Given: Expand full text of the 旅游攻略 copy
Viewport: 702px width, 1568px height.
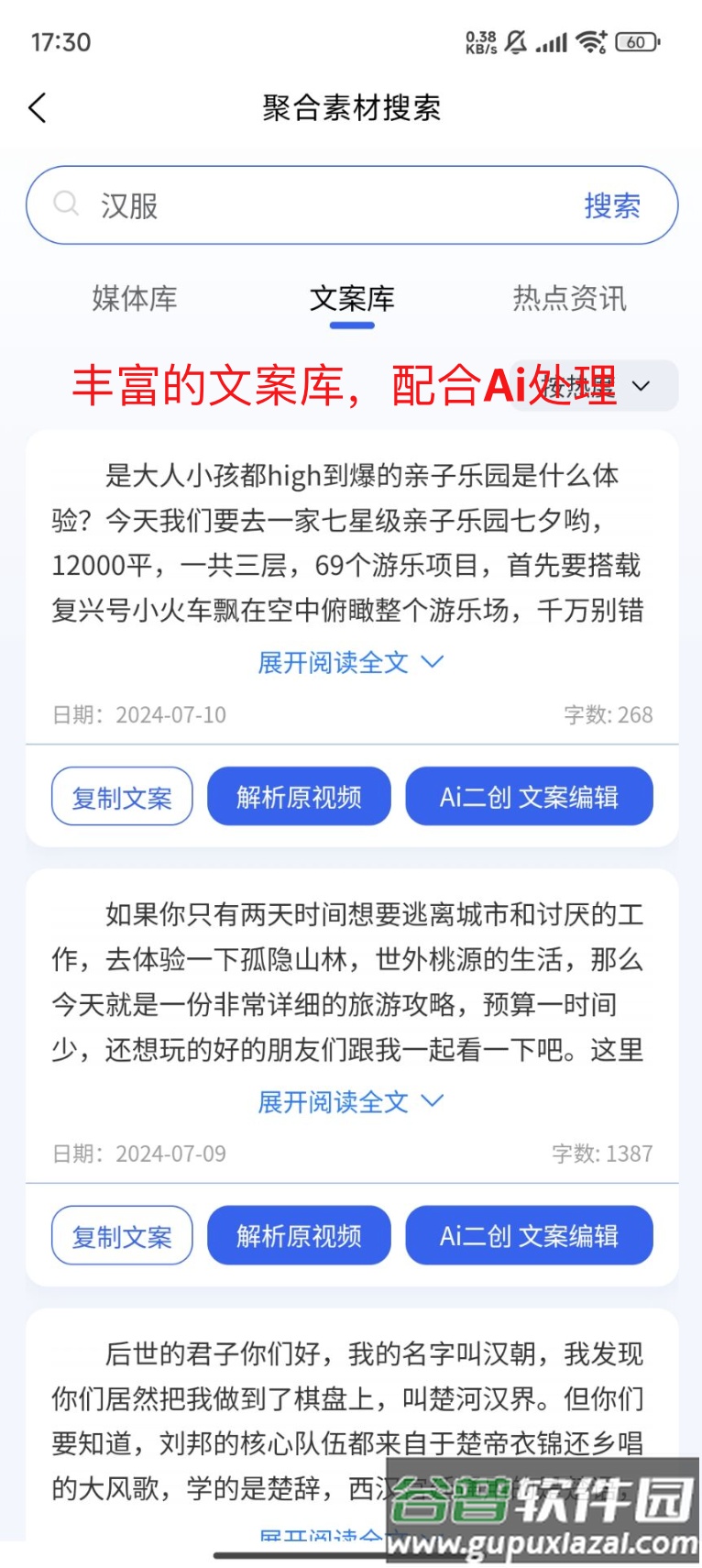Looking at the screenshot, I should (351, 1101).
